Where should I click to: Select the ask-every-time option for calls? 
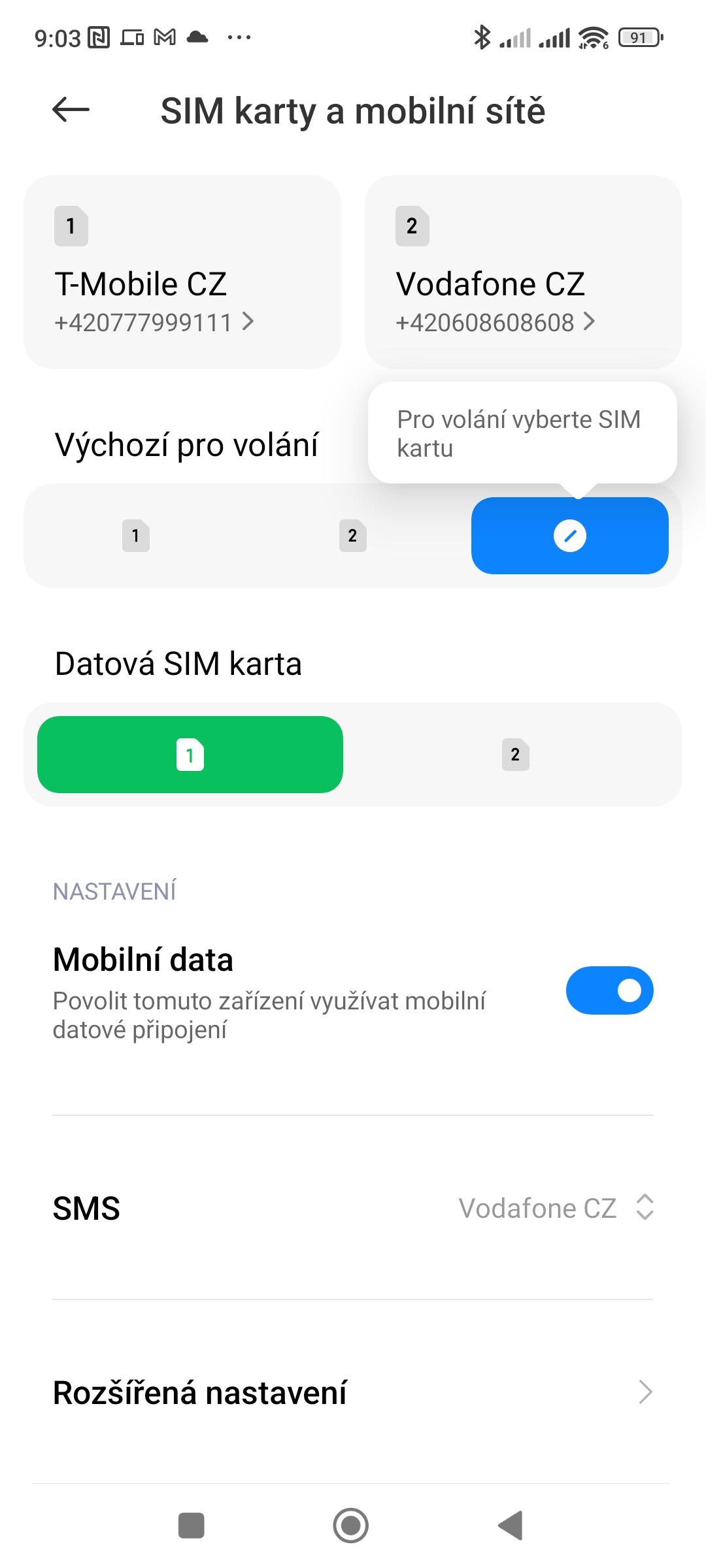[x=569, y=536]
